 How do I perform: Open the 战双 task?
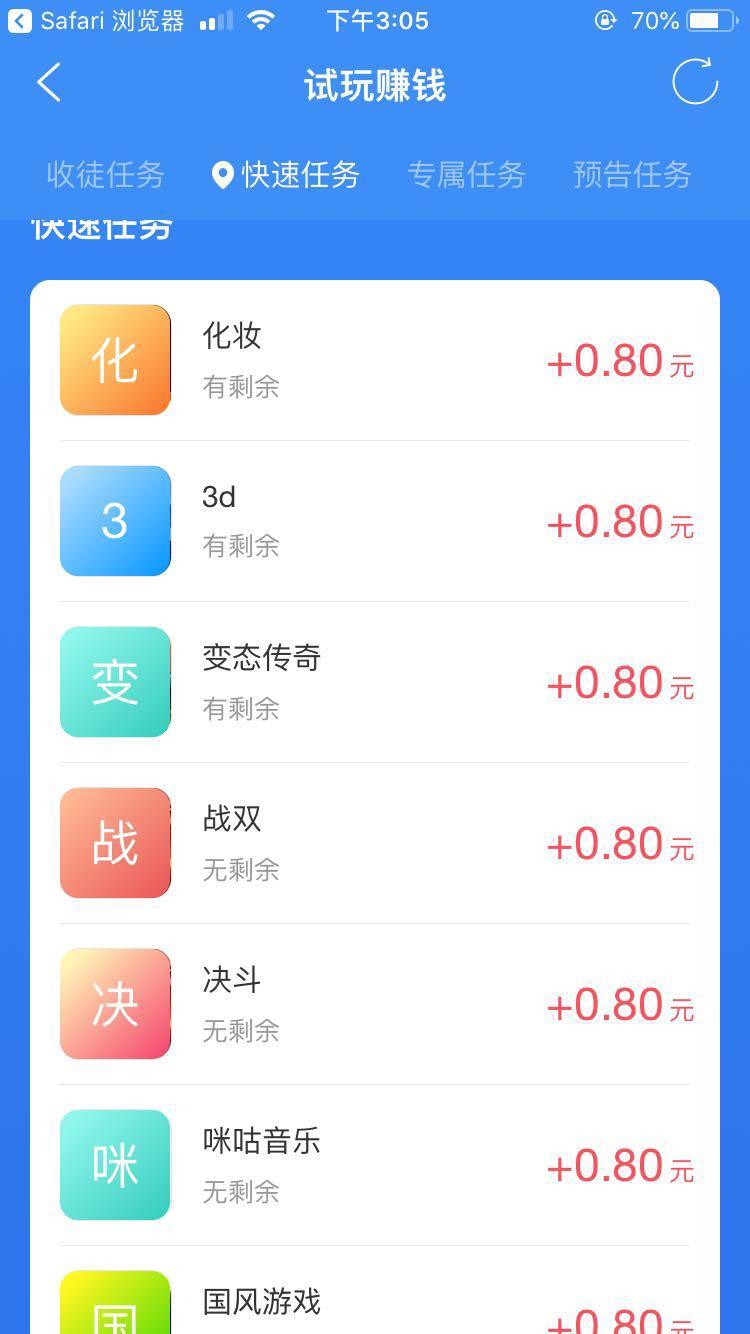pos(375,843)
